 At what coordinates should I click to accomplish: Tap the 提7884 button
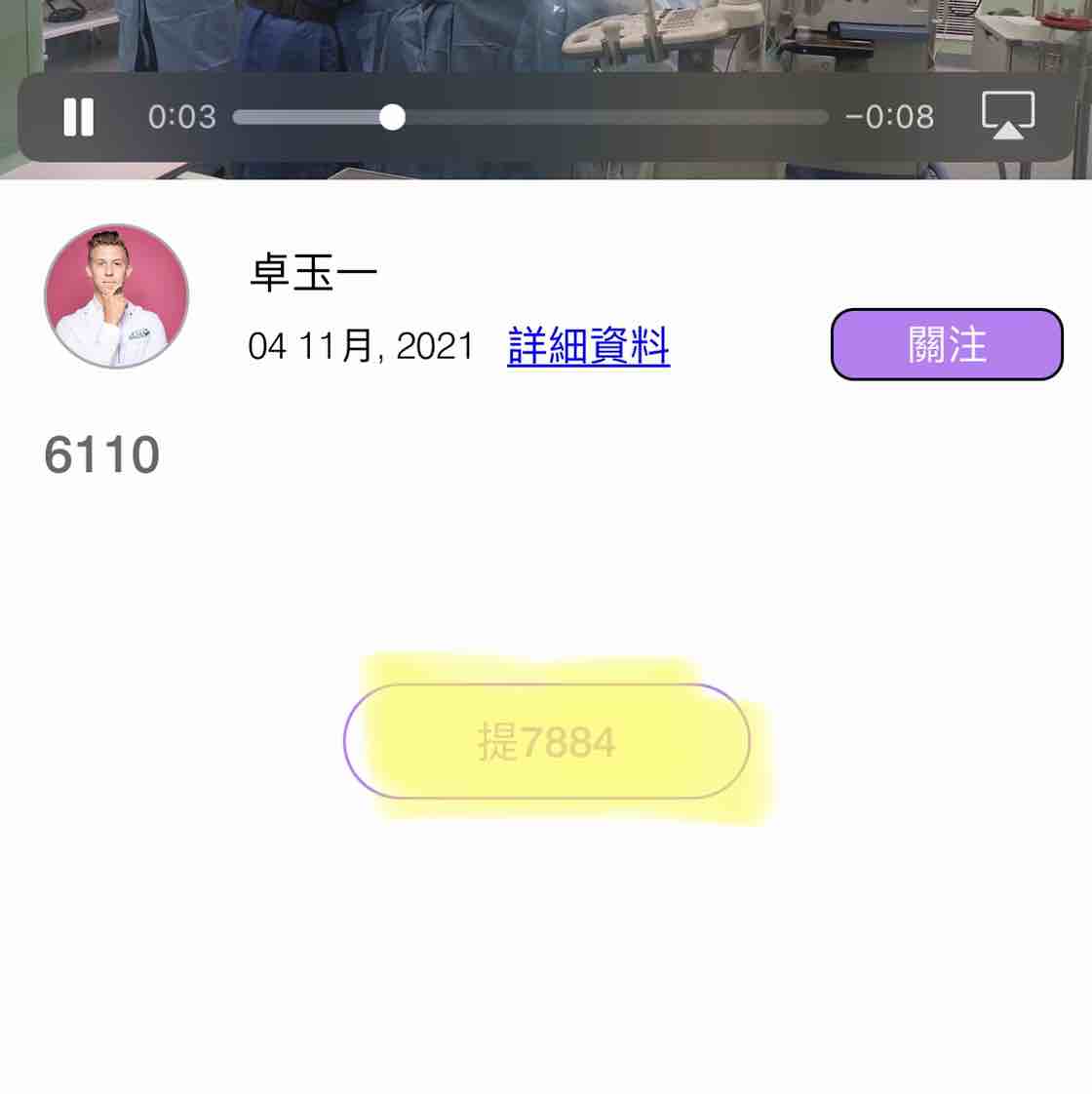pyautogui.click(x=546, y=742)
